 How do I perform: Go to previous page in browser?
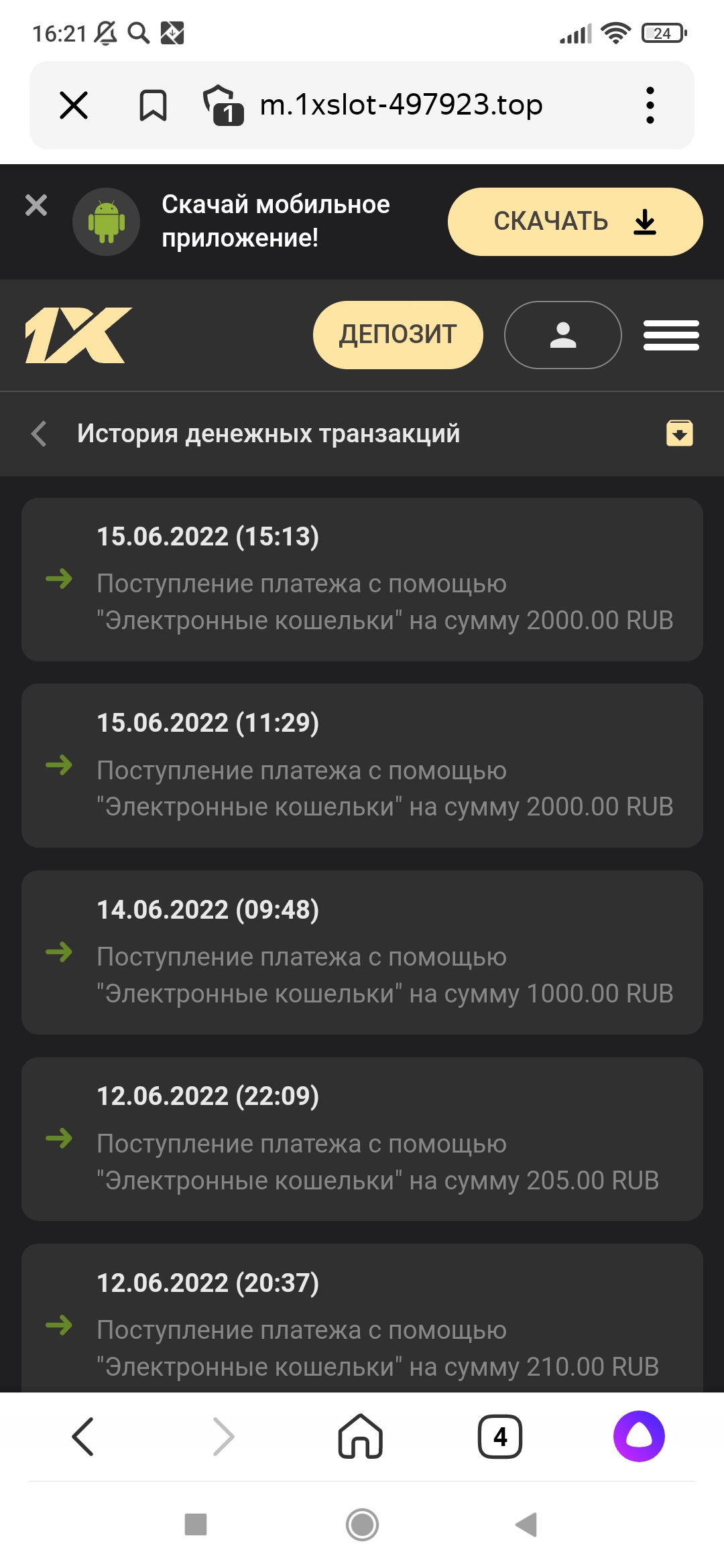82,1437
